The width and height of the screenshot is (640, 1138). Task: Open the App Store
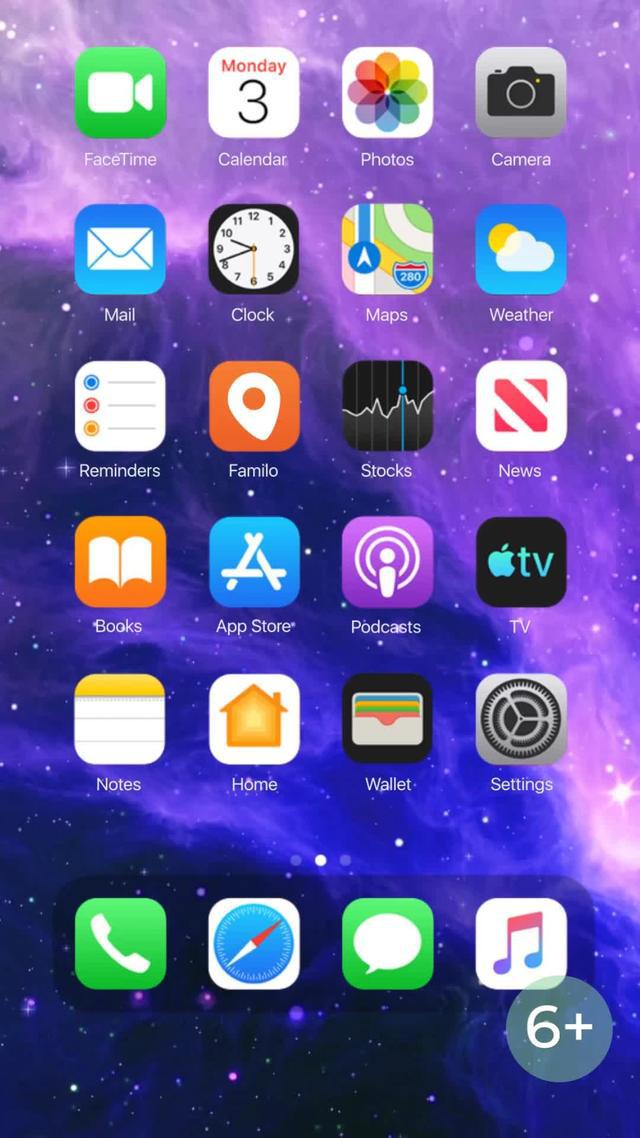pos(254,562)
